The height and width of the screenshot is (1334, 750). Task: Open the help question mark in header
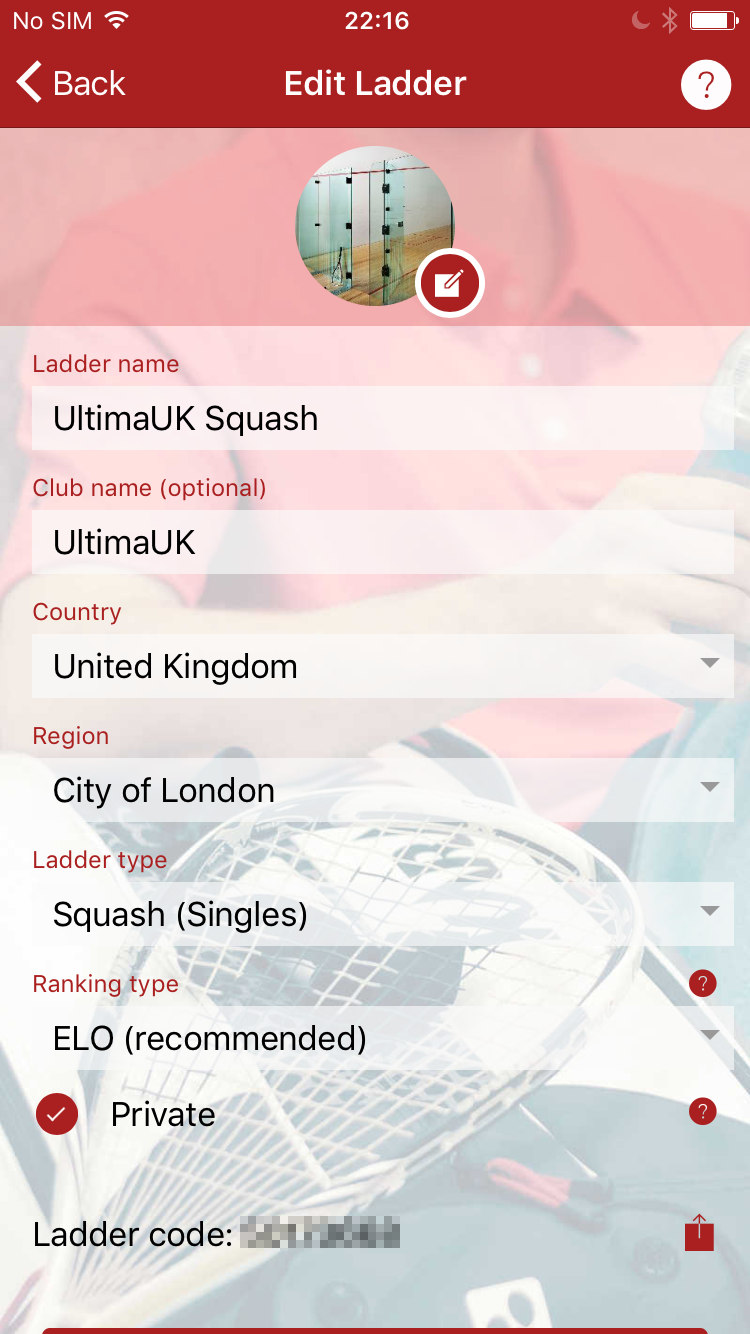pyautogui.click(x=705, y=85)
